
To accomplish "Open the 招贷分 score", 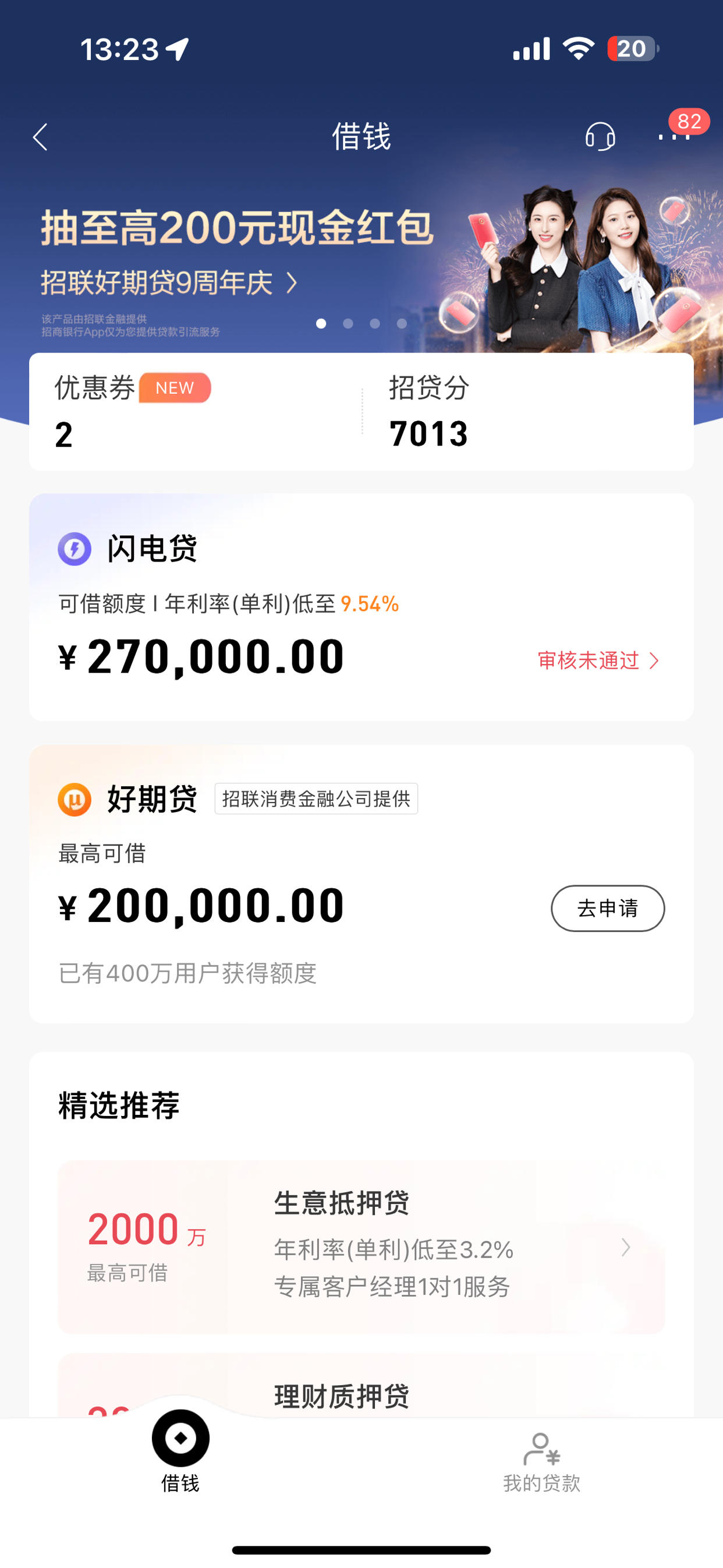I will pyautogui.click(x=527, y=411).
